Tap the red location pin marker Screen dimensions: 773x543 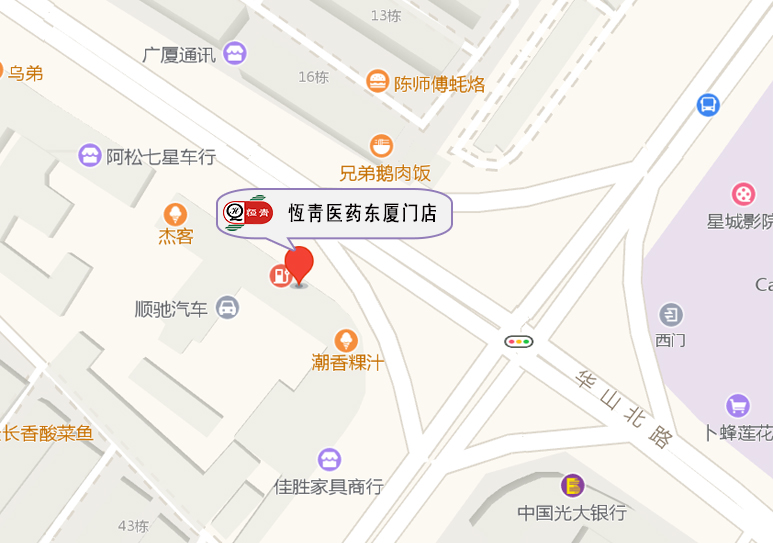pyautogui.click(x=299, y=265)
